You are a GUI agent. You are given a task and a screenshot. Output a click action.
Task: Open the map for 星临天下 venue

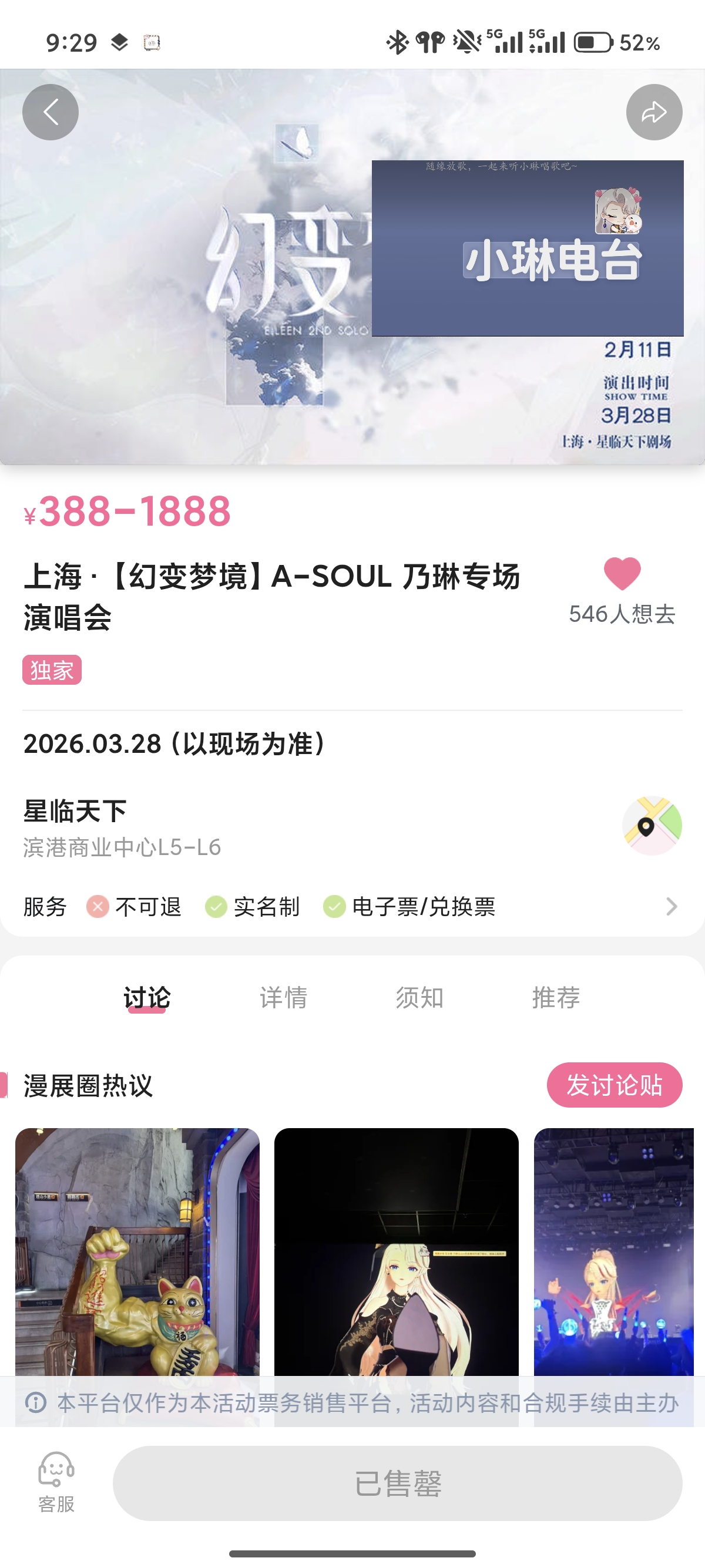[652, 825]
